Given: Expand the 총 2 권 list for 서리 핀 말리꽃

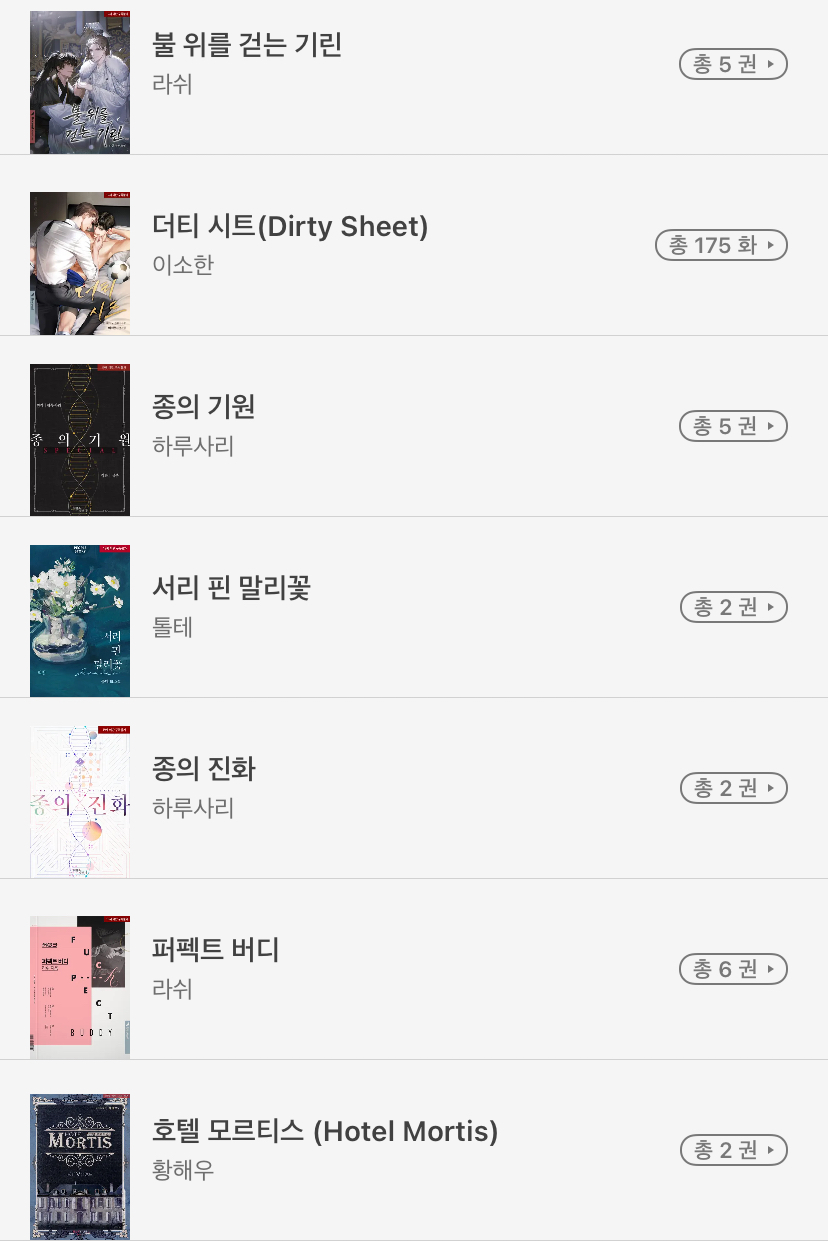Looking at the screenshot, I should [x=733, y=607].
